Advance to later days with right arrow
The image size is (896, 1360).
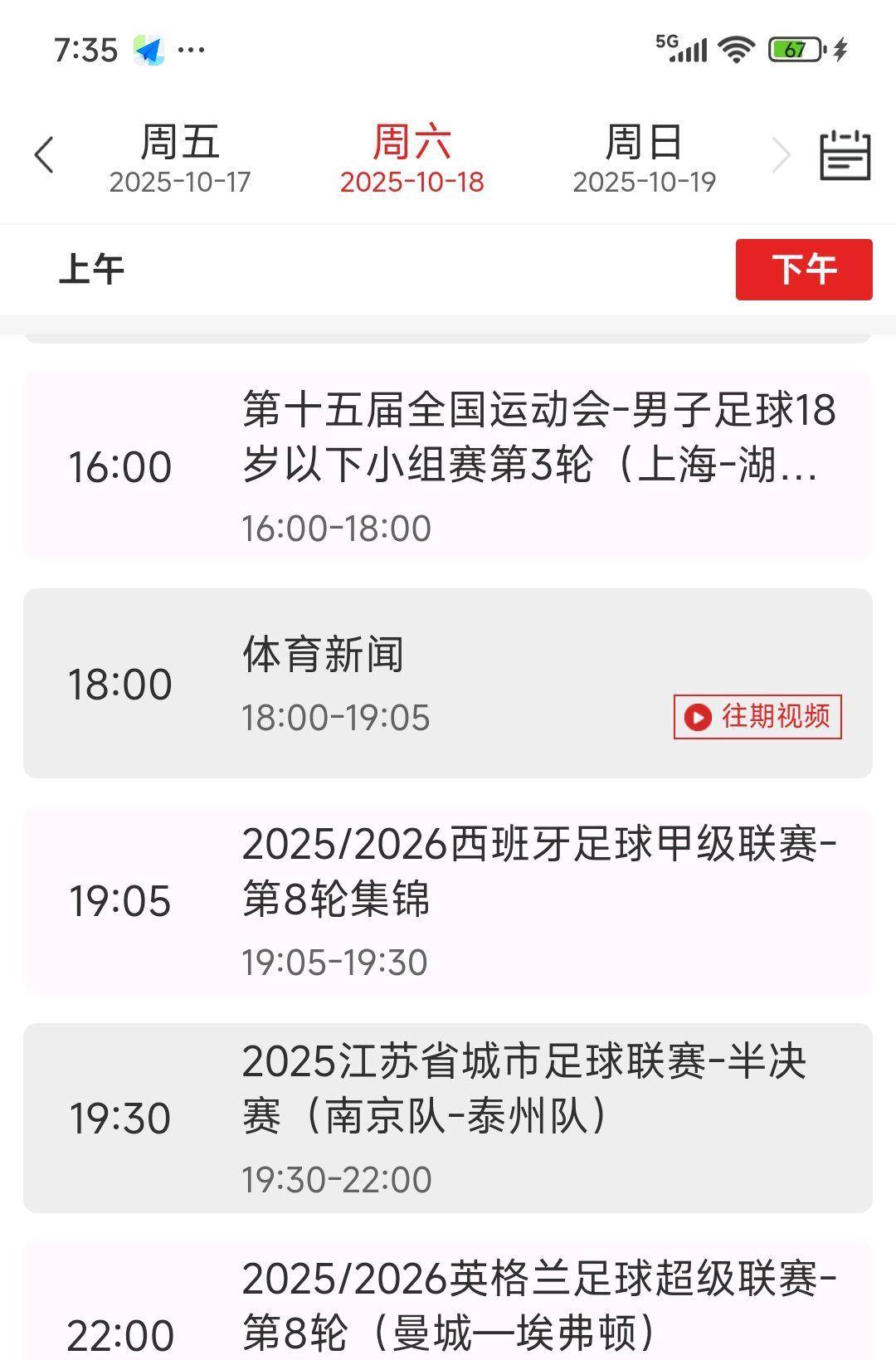(781, 155)
